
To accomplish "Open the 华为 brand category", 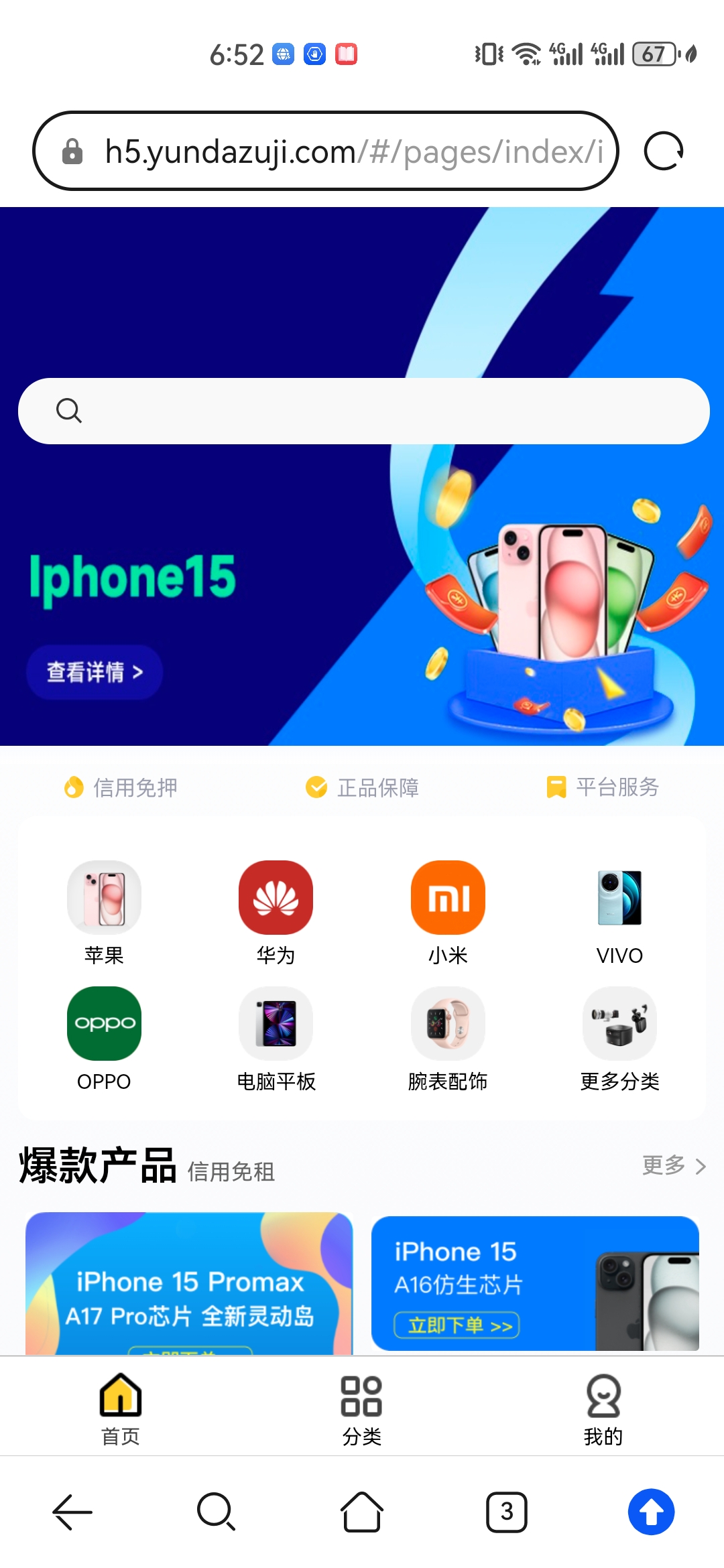I will pyautogui.click(x=276, y=912).
